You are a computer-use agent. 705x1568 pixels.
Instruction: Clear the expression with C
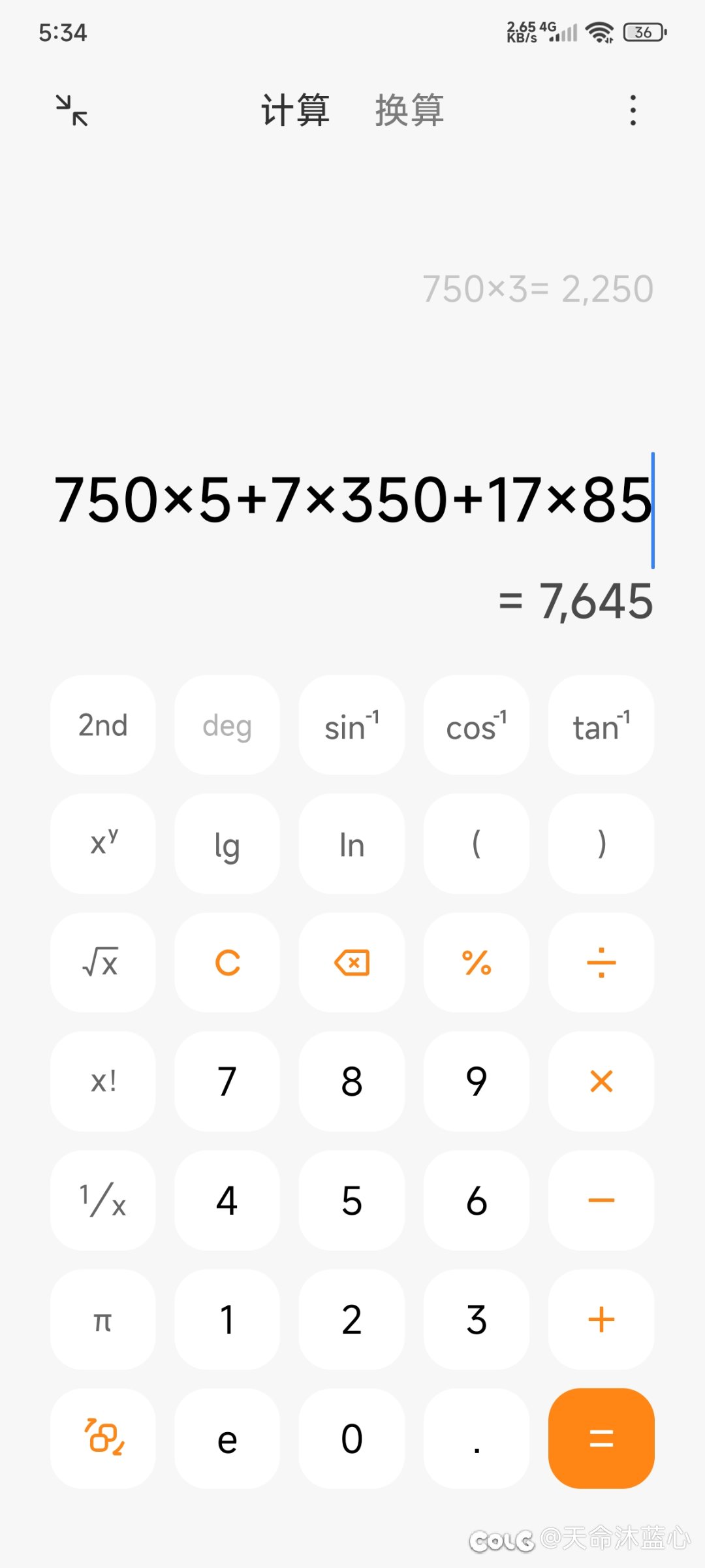(227, 963)
